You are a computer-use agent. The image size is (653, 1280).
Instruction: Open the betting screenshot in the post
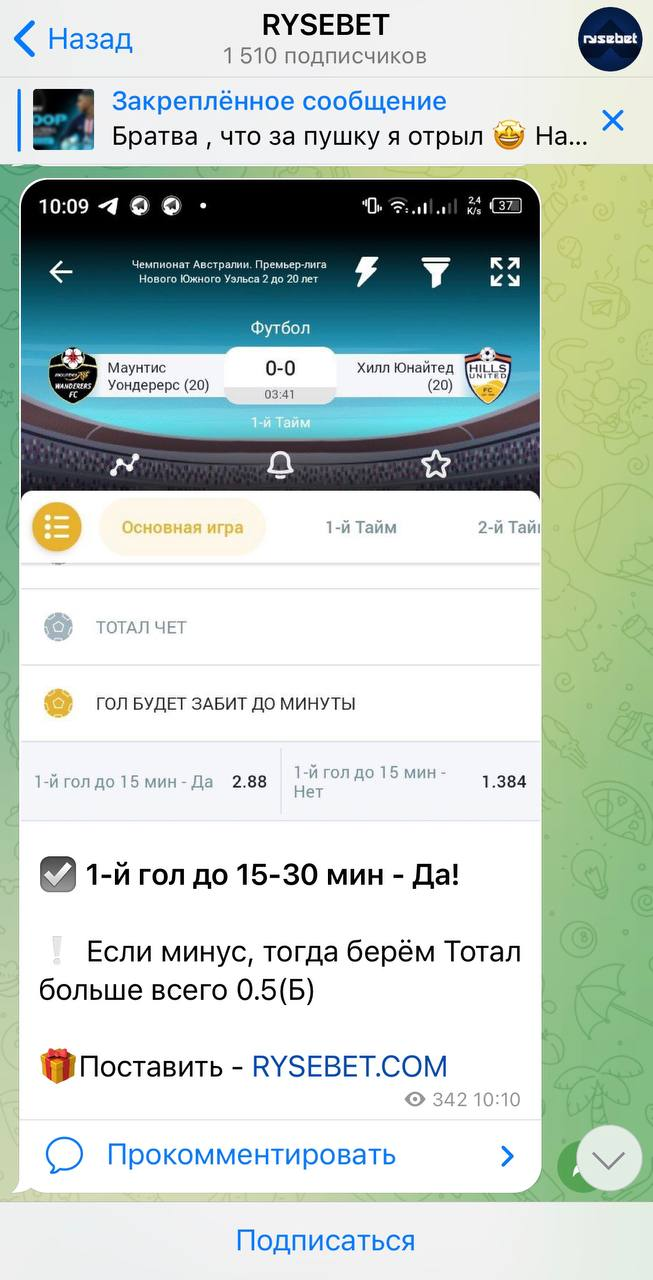point(280,500)
